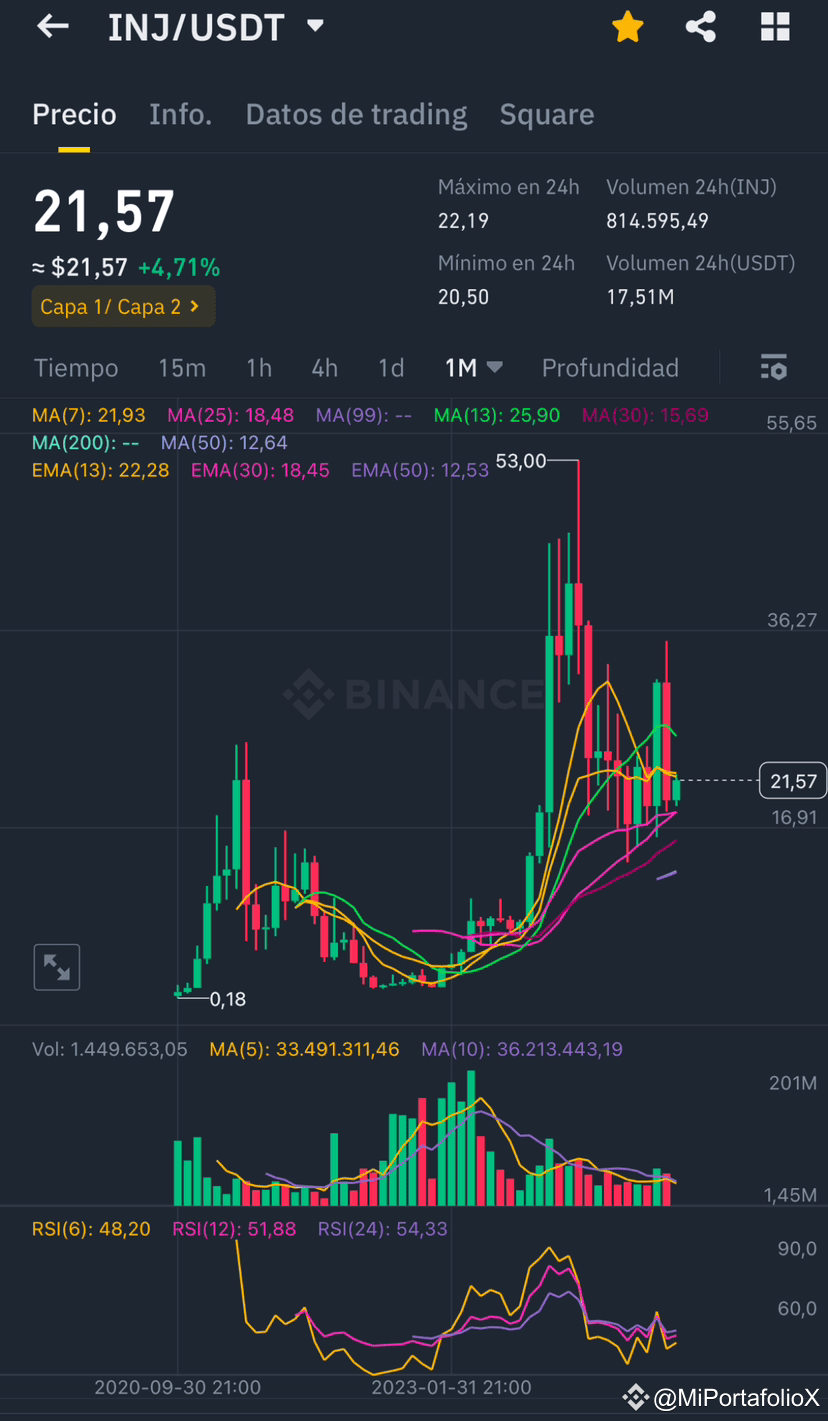Image resolution: width=828 pixels, height=1421 pixels.
Task: Tap the star to favorite INJ/USDT
Action: click(x=627, y=26)
